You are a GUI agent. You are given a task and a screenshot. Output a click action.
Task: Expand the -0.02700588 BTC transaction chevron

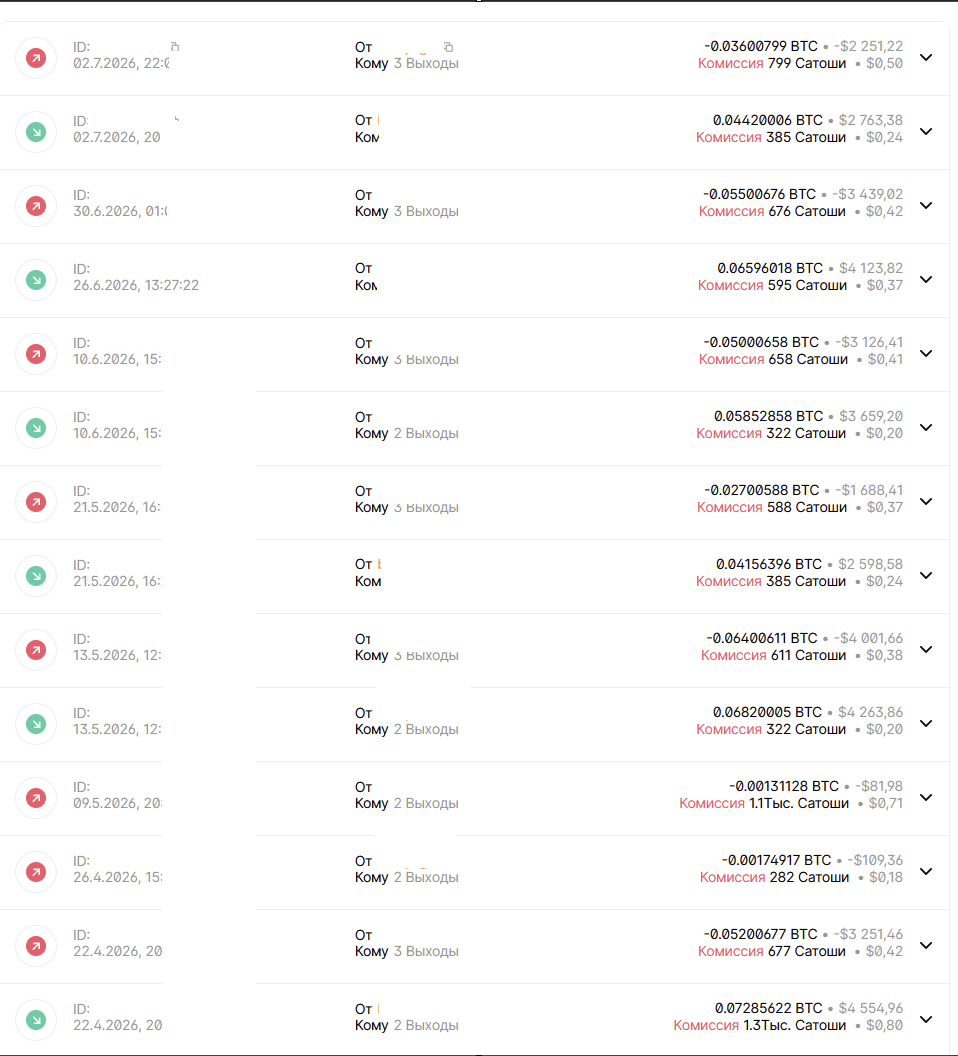926,502
